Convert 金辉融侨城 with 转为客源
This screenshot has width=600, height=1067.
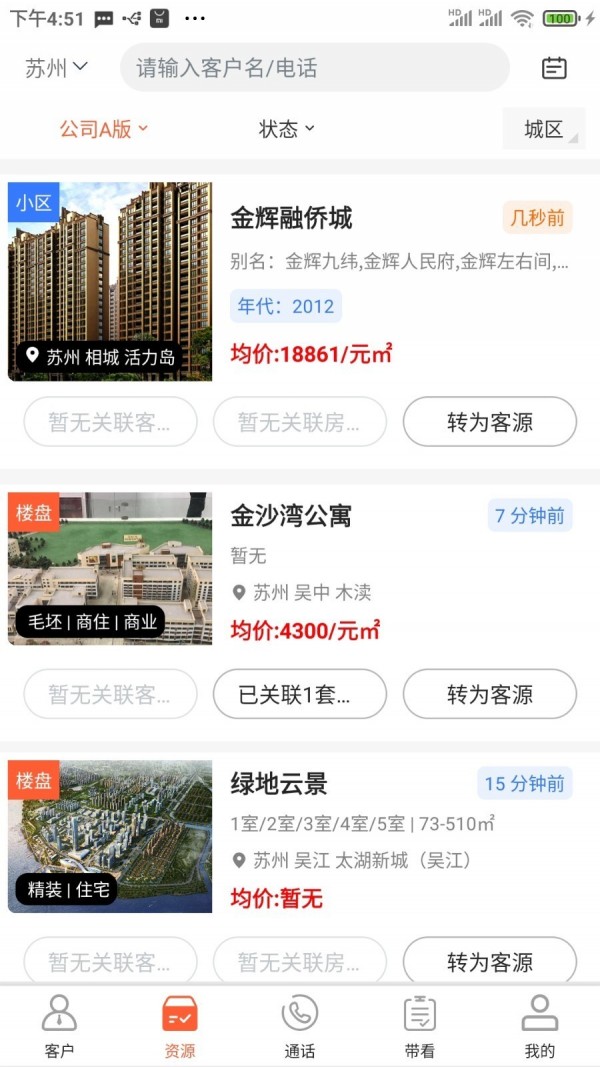pos(489,422)
